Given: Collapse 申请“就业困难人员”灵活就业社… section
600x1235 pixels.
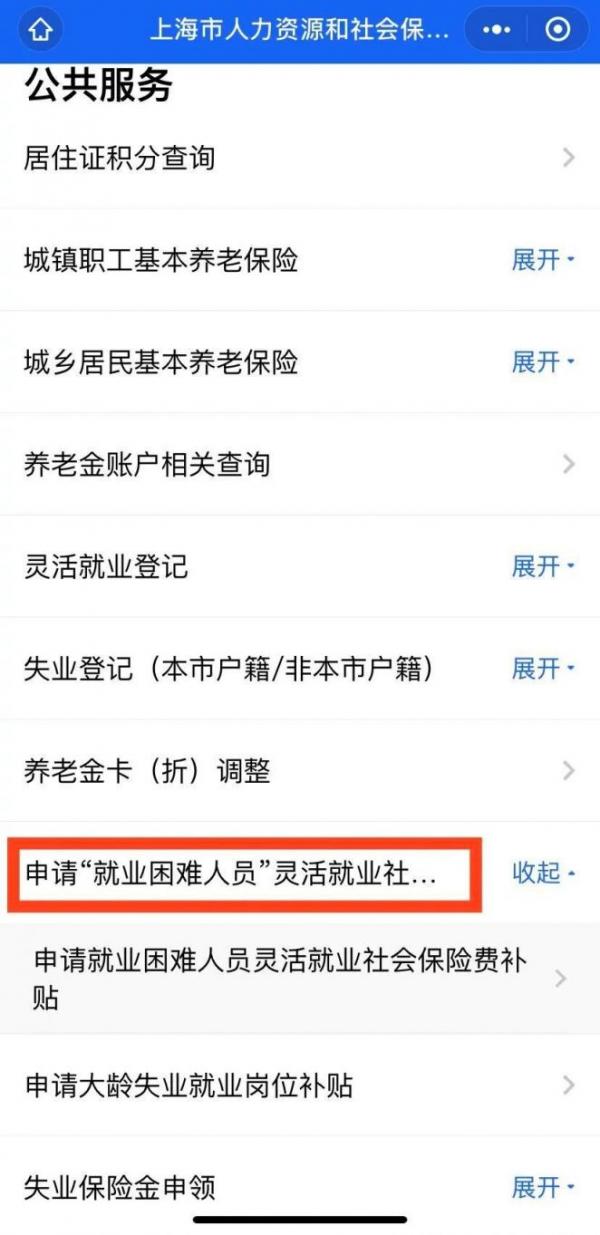Looking at the screenshot, I should pos(543,873).
